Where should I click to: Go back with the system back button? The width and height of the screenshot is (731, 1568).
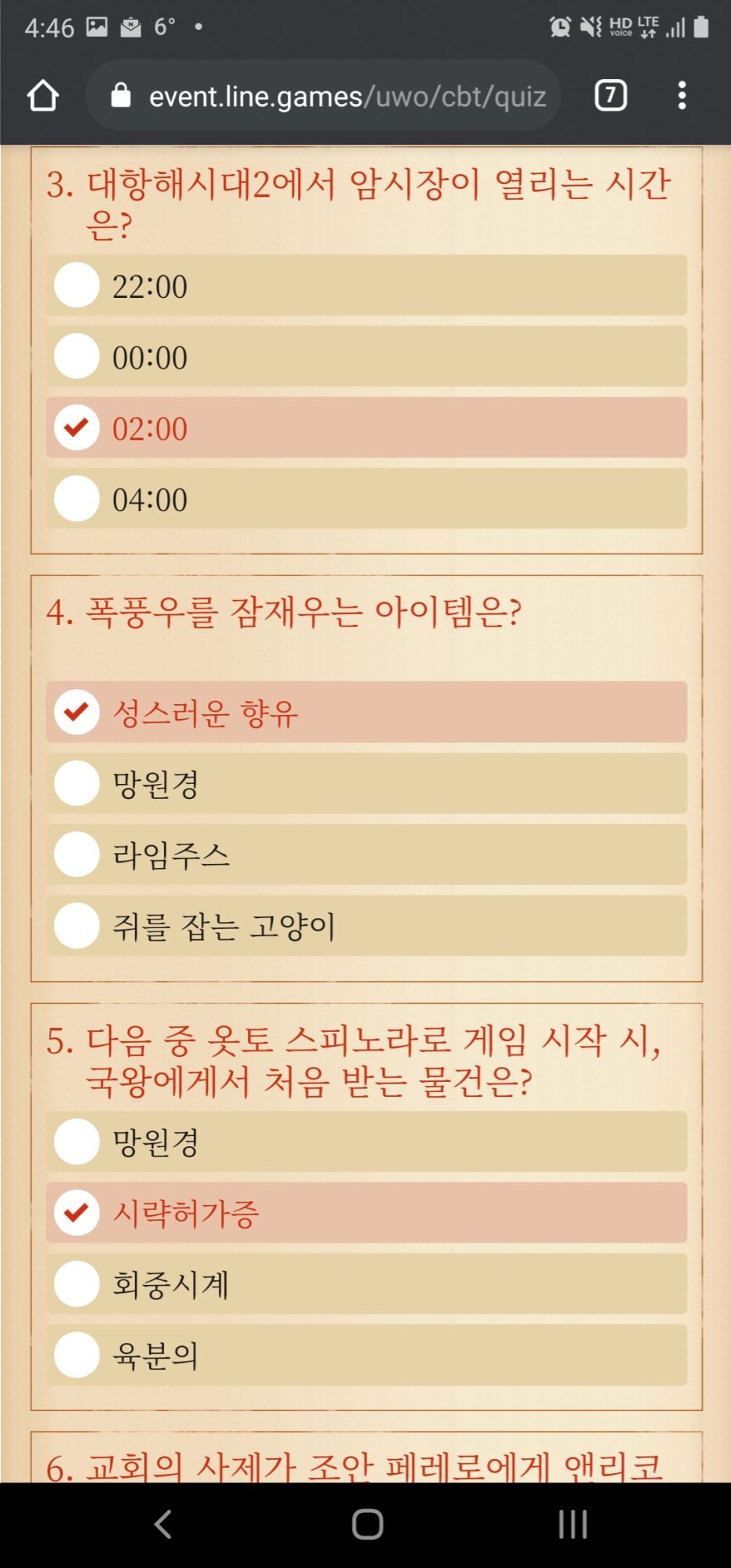pyautogui.click(x=162, y=1524)
